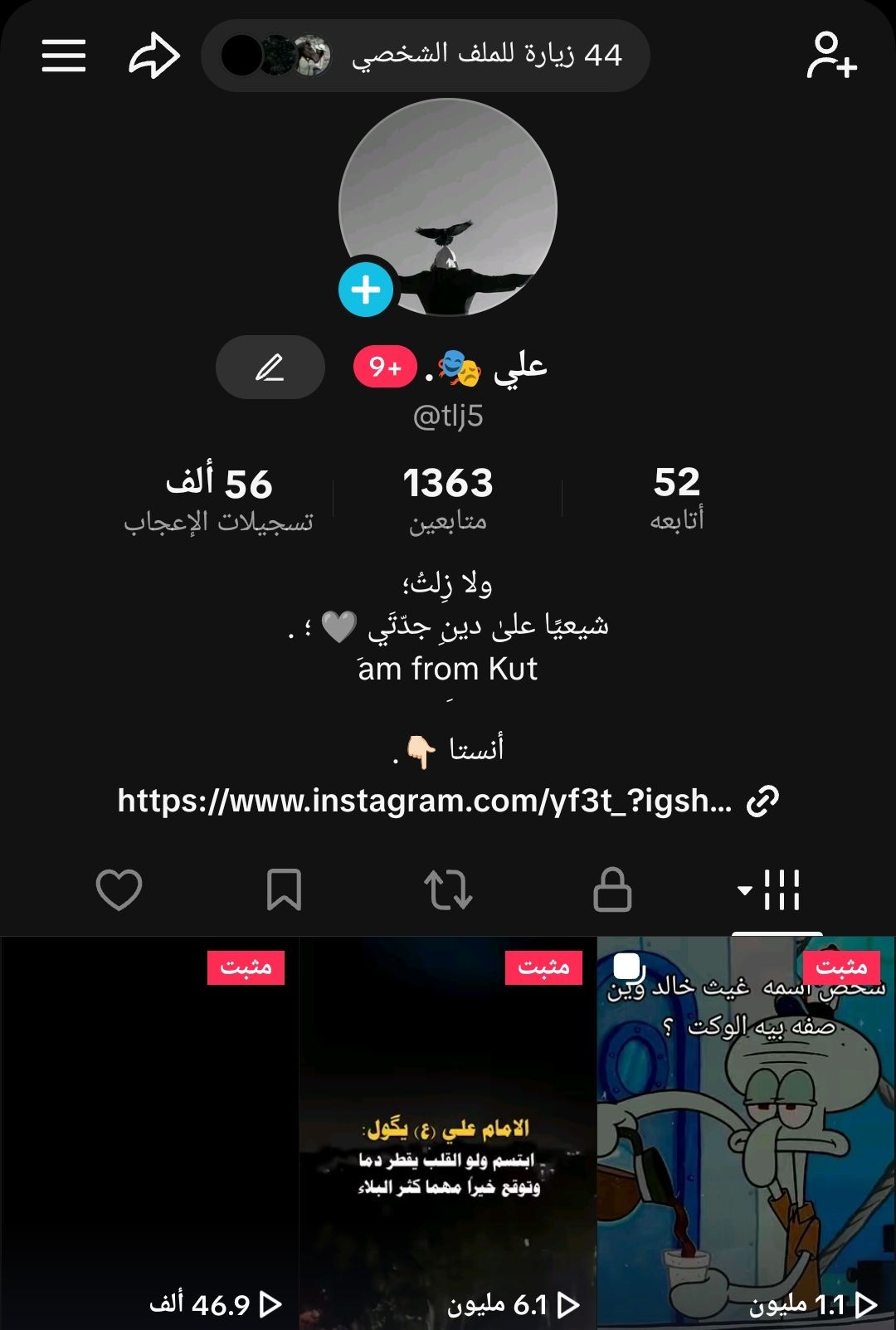Switch to the posts grid tab
This screenshot has width=896, height=1330.
pyautogui.click(x=772, y=889)
